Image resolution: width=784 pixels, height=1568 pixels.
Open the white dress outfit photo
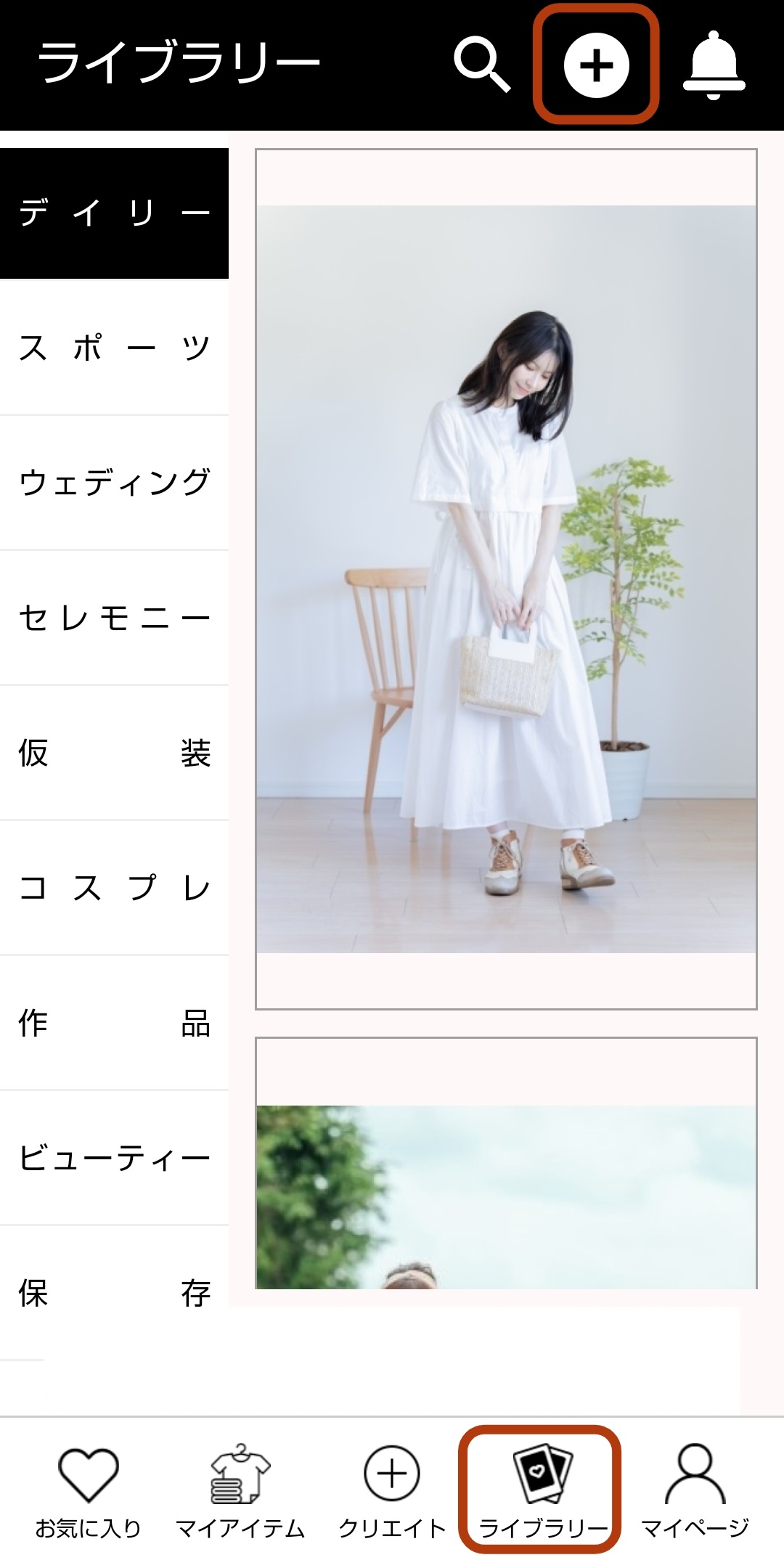pos(506,579)
